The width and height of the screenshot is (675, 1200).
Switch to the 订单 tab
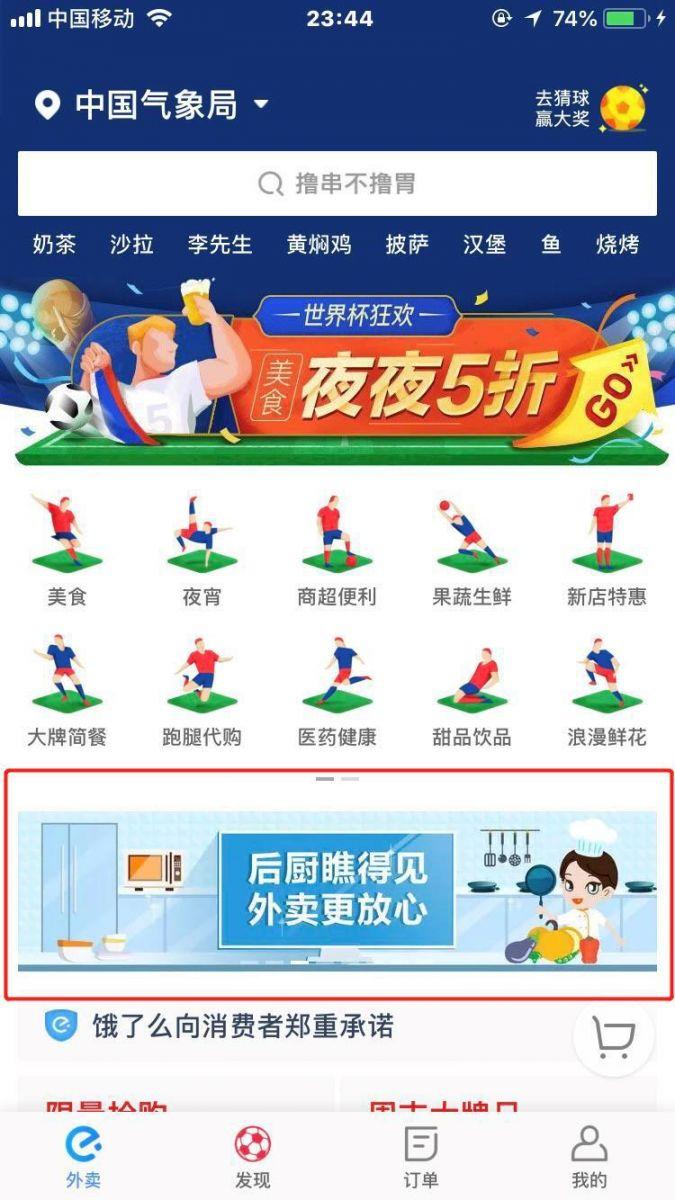tap(421, 1158)
